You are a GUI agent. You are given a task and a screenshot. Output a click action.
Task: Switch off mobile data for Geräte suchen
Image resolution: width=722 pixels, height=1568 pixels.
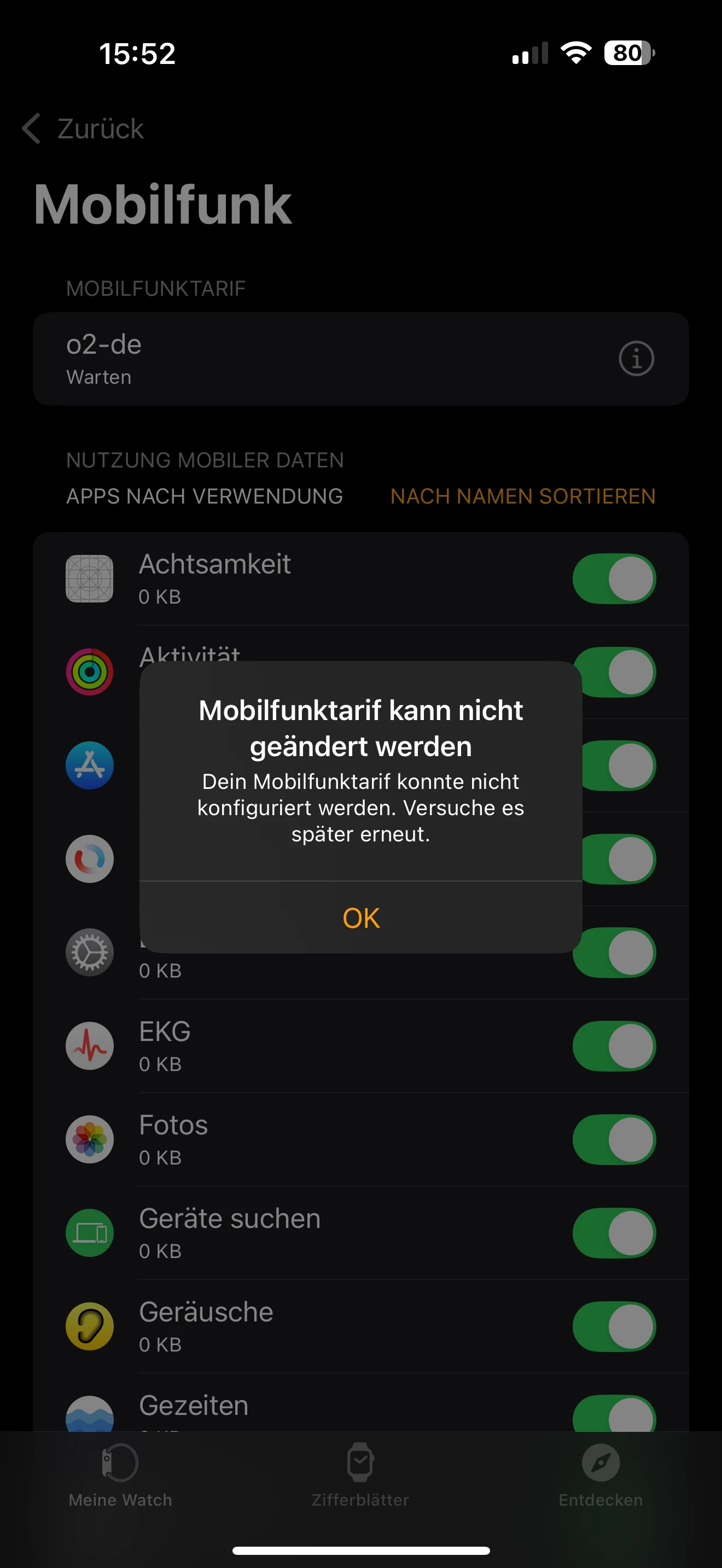[614, 1233]
